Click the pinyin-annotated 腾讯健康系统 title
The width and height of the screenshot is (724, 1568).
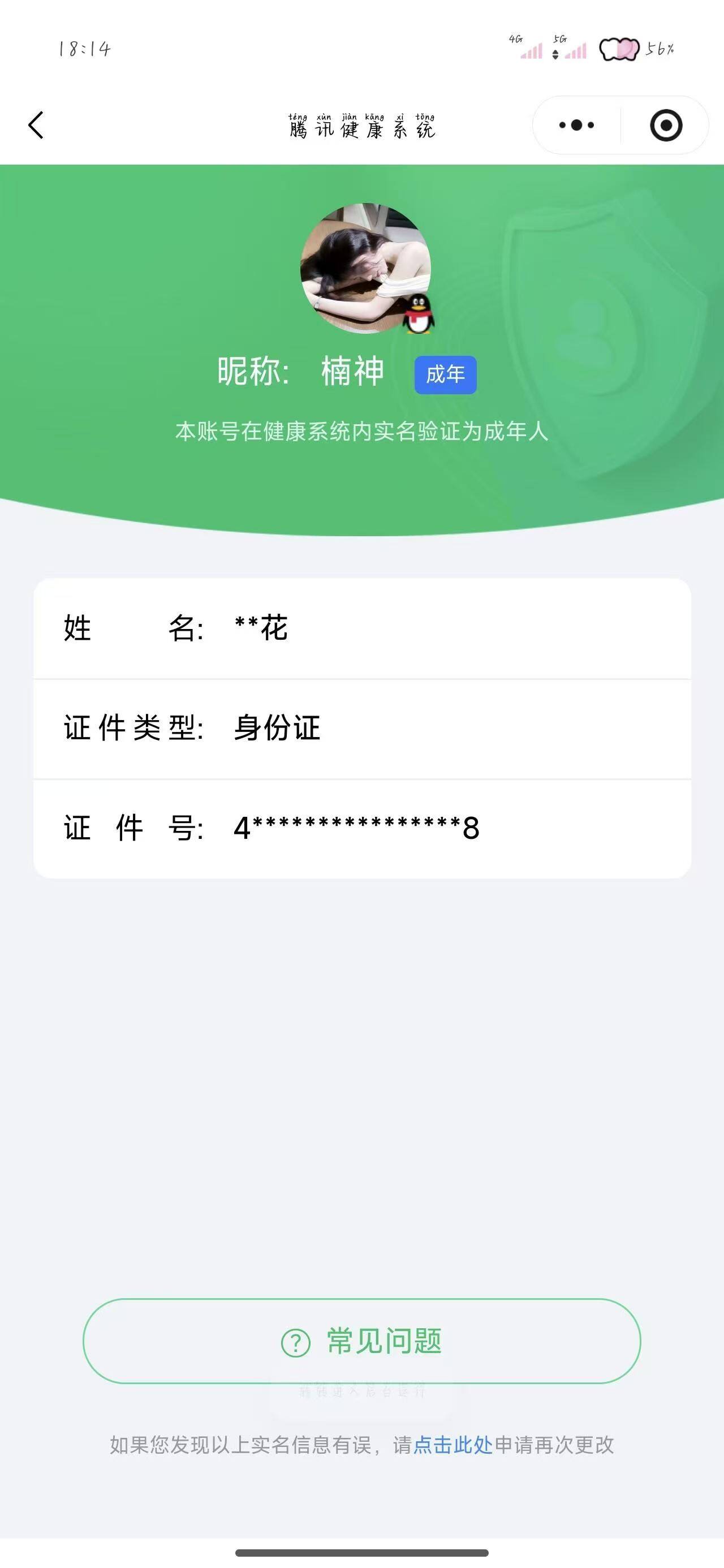[363, 125]
